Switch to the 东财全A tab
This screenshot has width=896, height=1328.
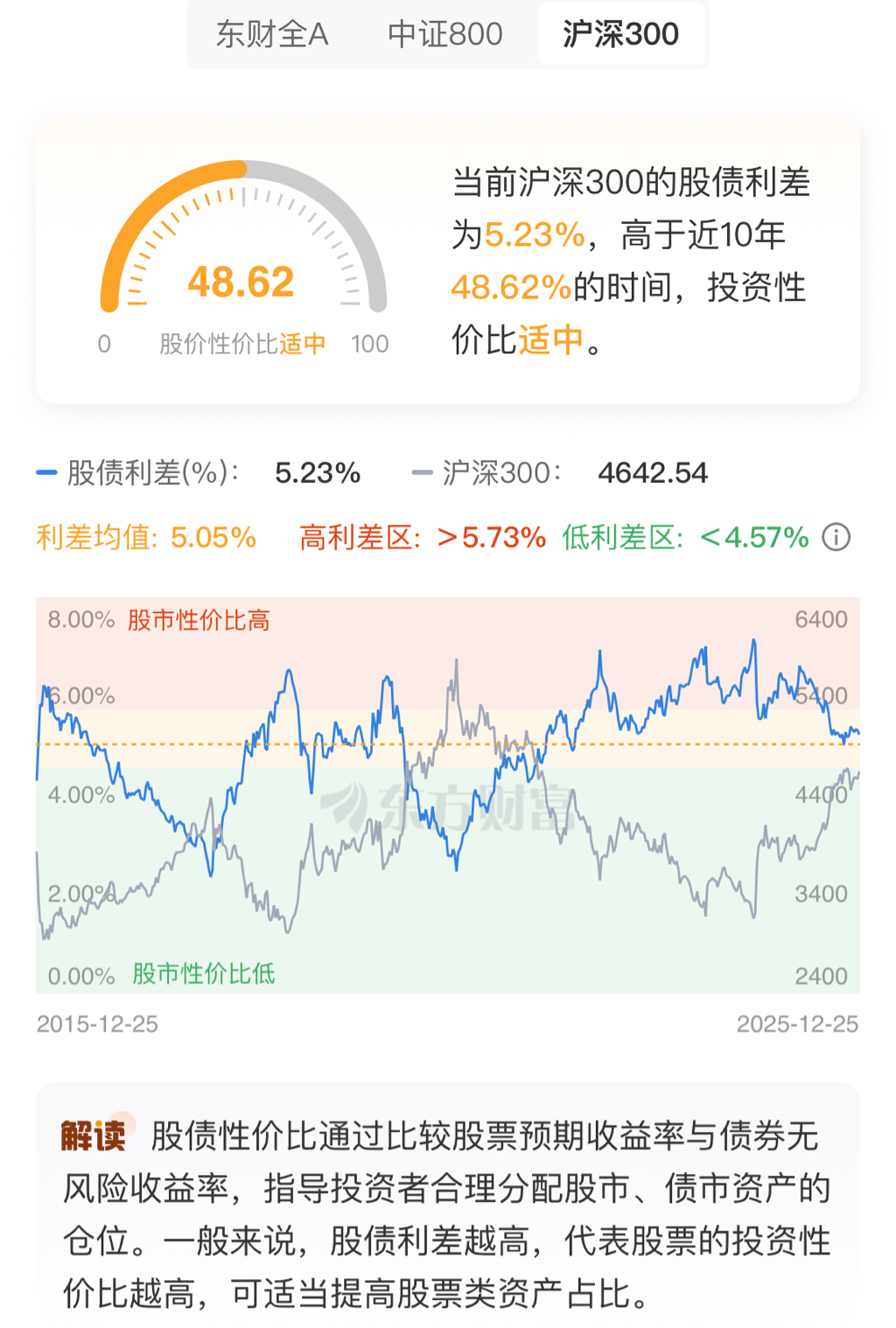click(x=271, y=34)
